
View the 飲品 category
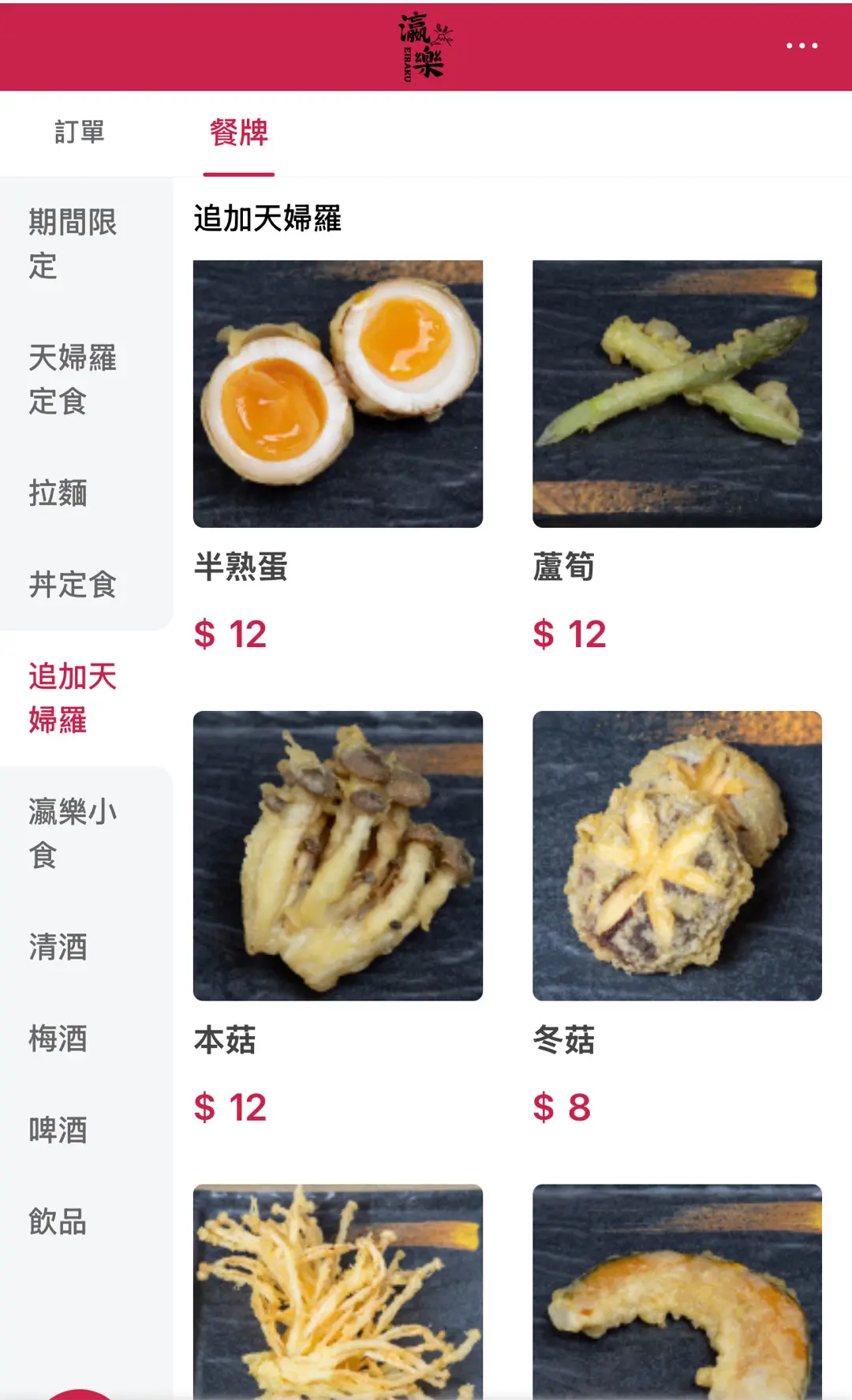58,1222
